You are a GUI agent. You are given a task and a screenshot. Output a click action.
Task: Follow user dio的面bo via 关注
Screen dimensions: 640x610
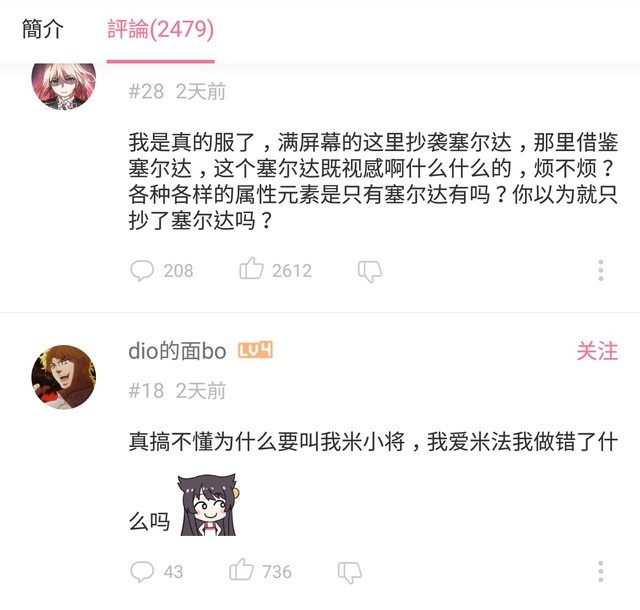597,351
